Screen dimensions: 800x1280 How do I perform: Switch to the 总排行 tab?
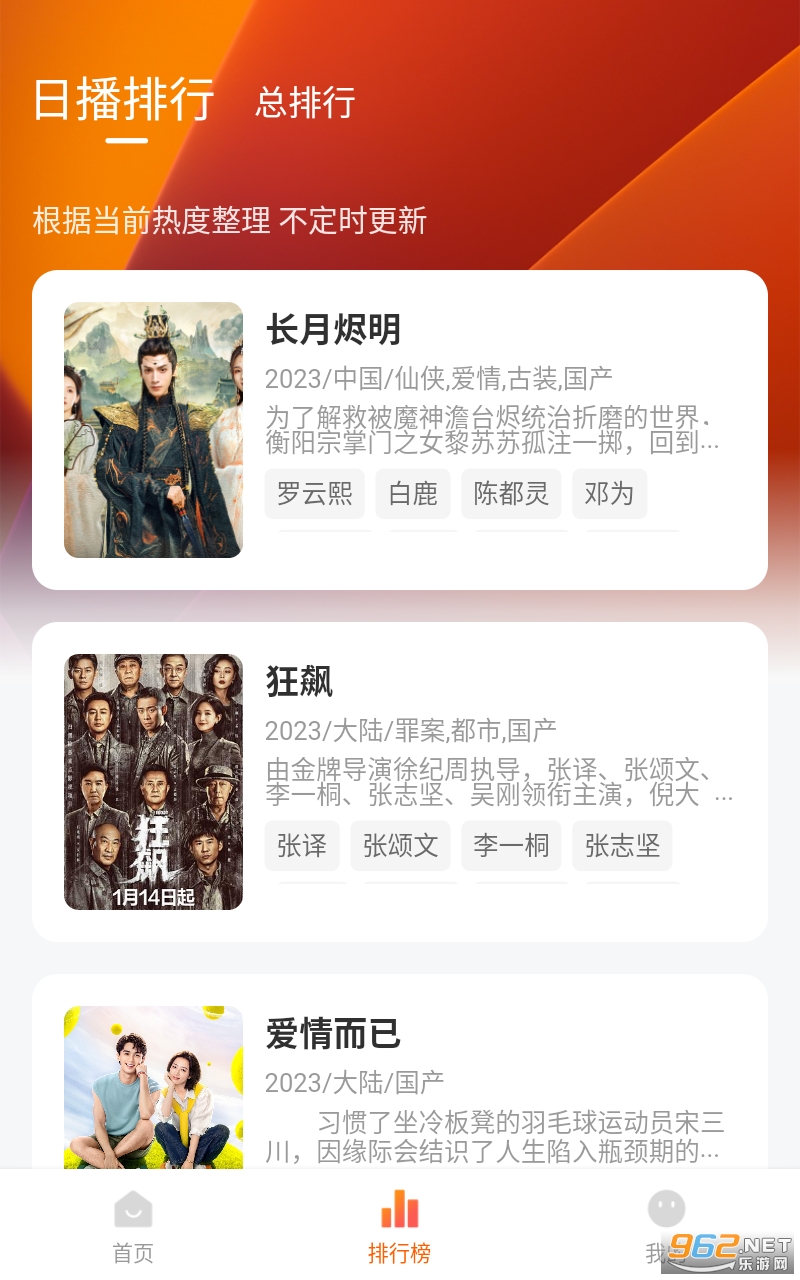coord(305,102)
